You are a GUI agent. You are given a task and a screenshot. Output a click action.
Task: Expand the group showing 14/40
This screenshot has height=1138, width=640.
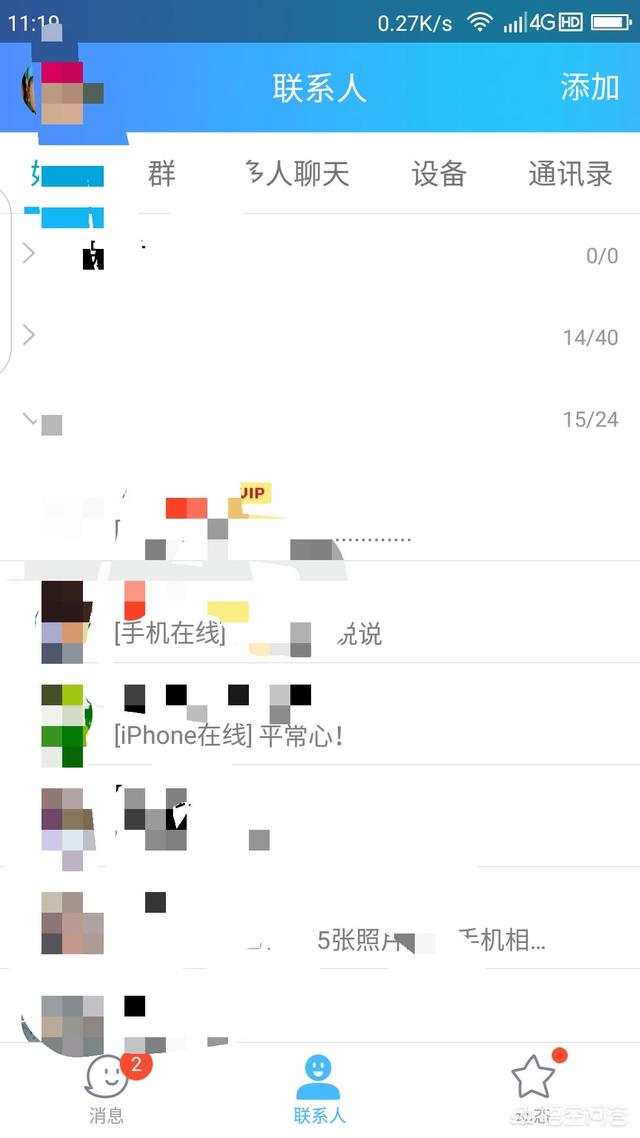(x=320, y=337)
